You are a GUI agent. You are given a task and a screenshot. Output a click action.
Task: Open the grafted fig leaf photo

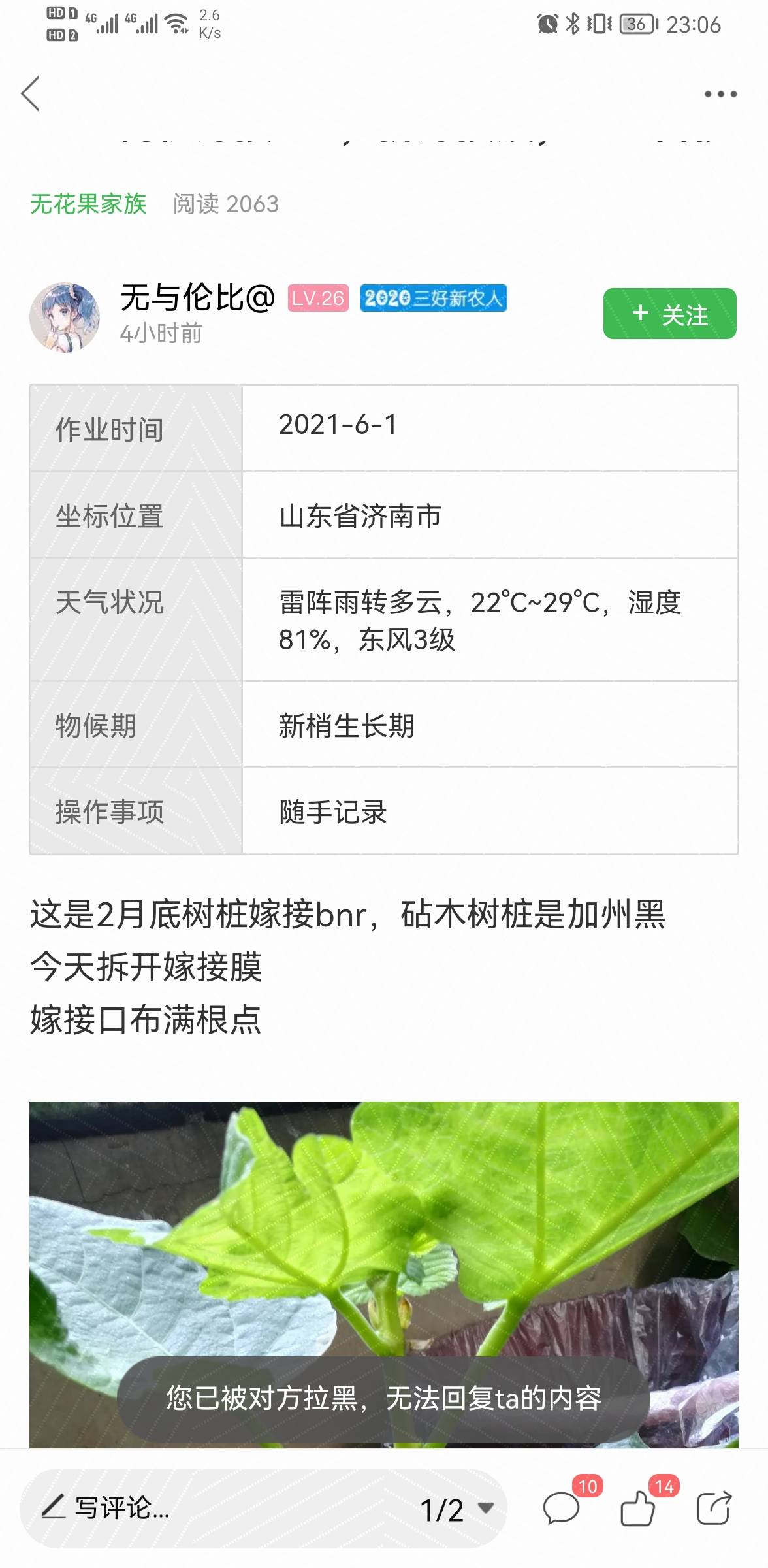384,1274
